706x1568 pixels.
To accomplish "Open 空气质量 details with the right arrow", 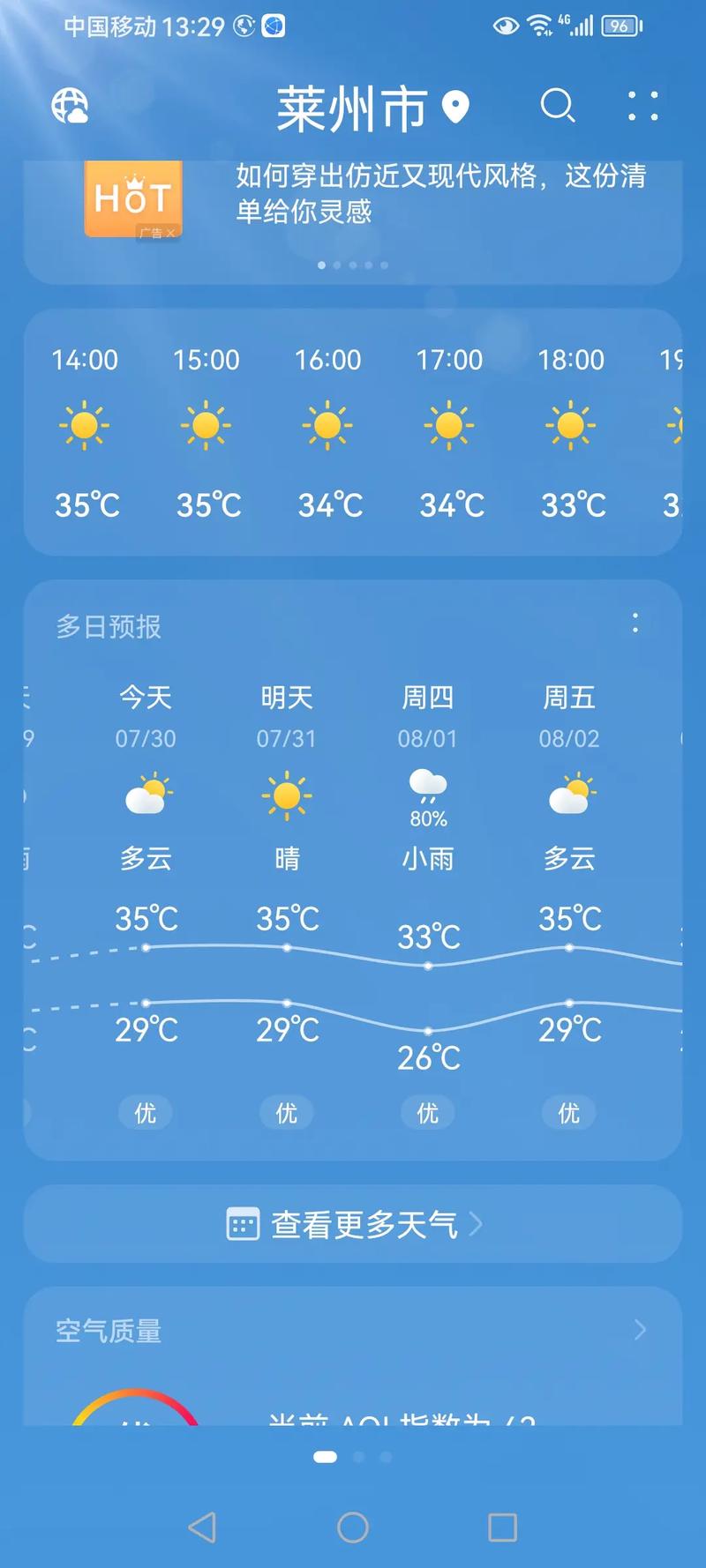I will [641, 1333].
